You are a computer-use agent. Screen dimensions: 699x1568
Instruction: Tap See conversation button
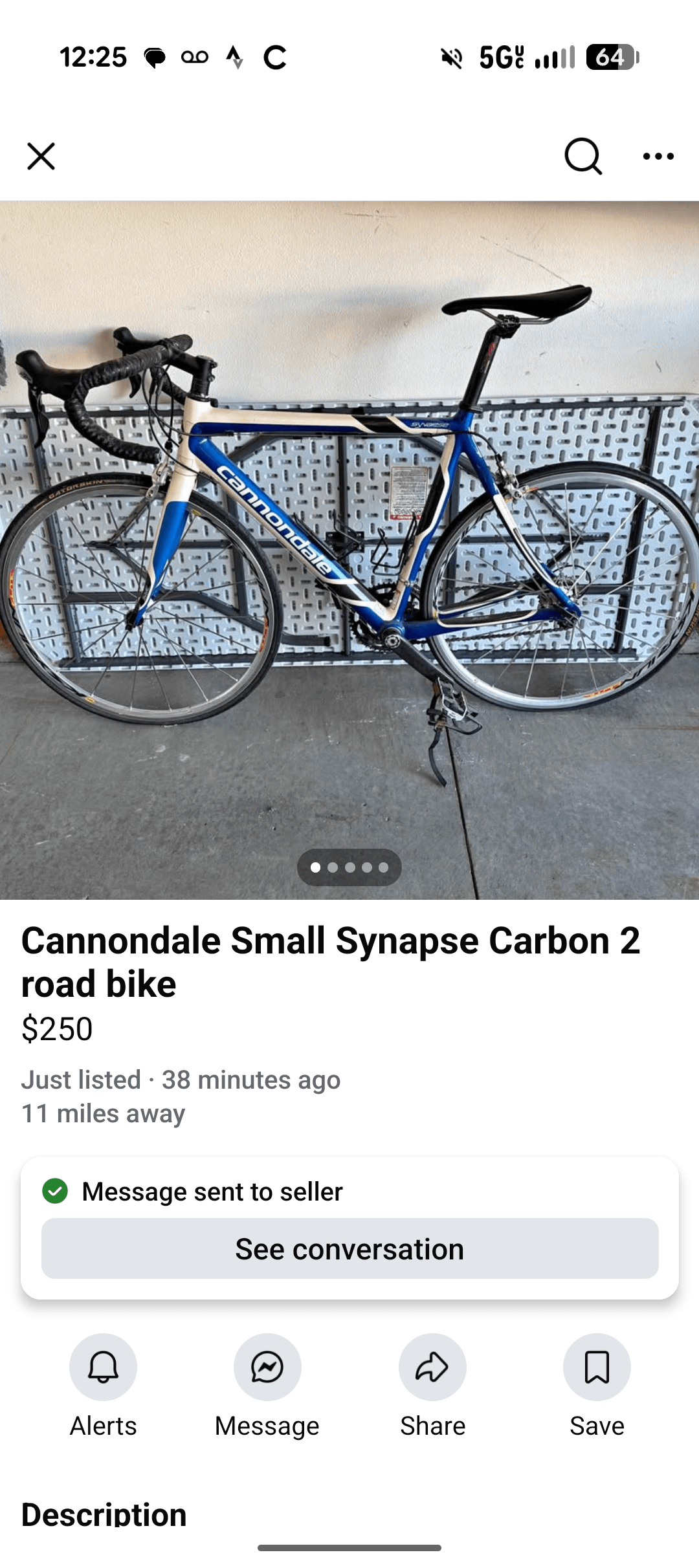349,1248
